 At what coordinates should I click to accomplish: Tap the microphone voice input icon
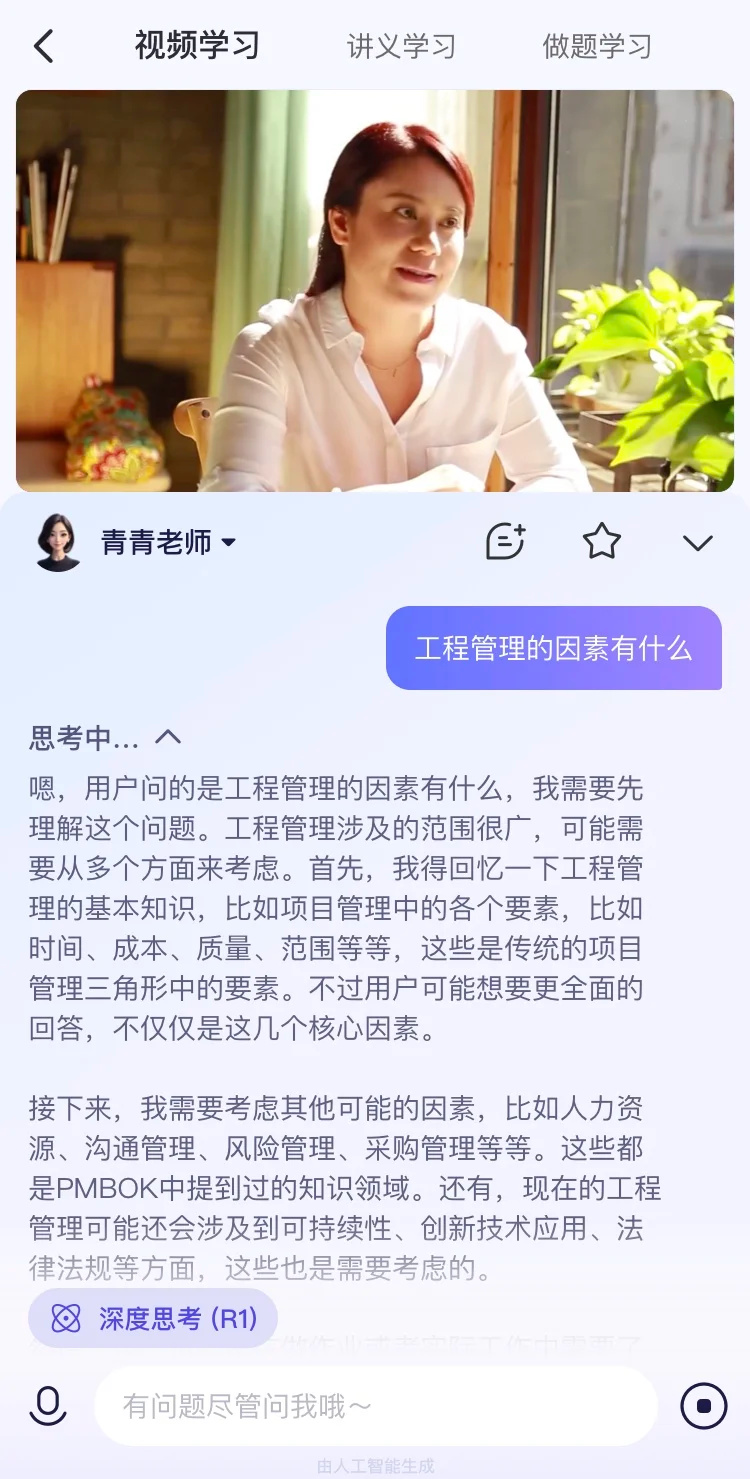tap(48, 1406)
